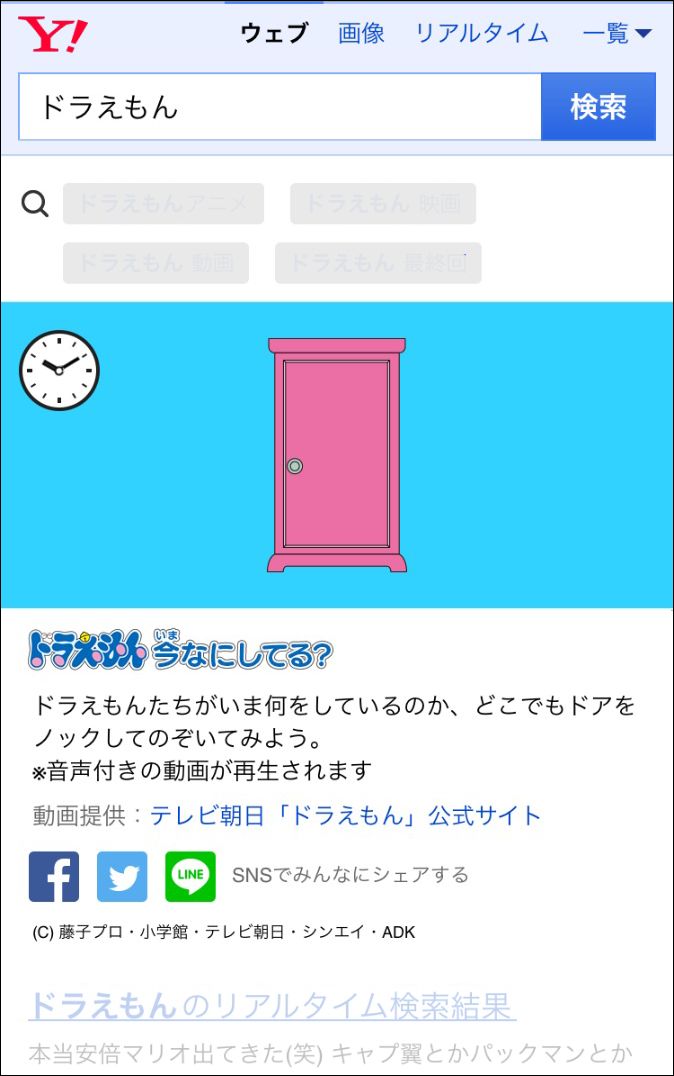
Task: Select suggestion ドラえもん 最終回
Action: (377, 263)
